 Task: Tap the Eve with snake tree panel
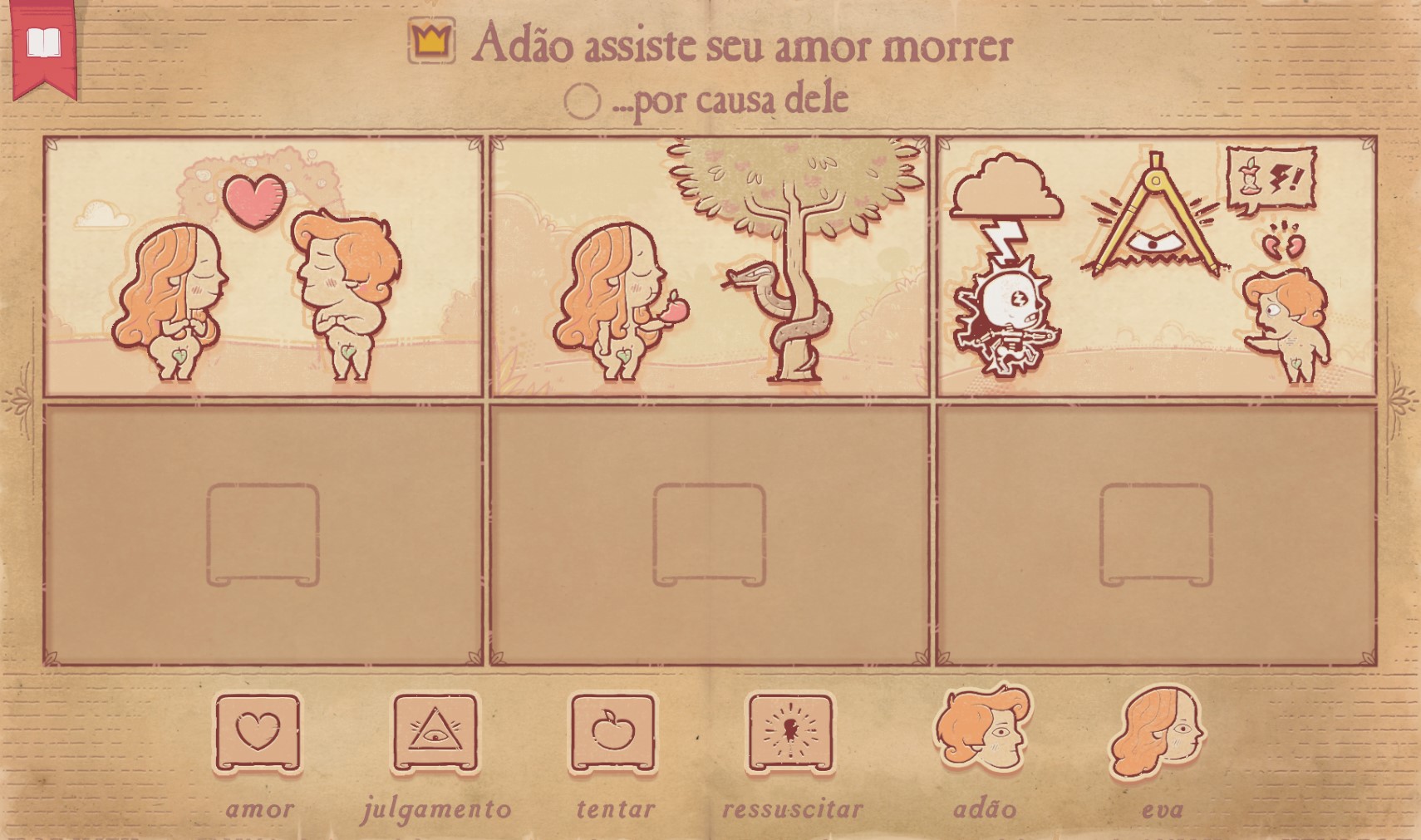click(710, 267)
